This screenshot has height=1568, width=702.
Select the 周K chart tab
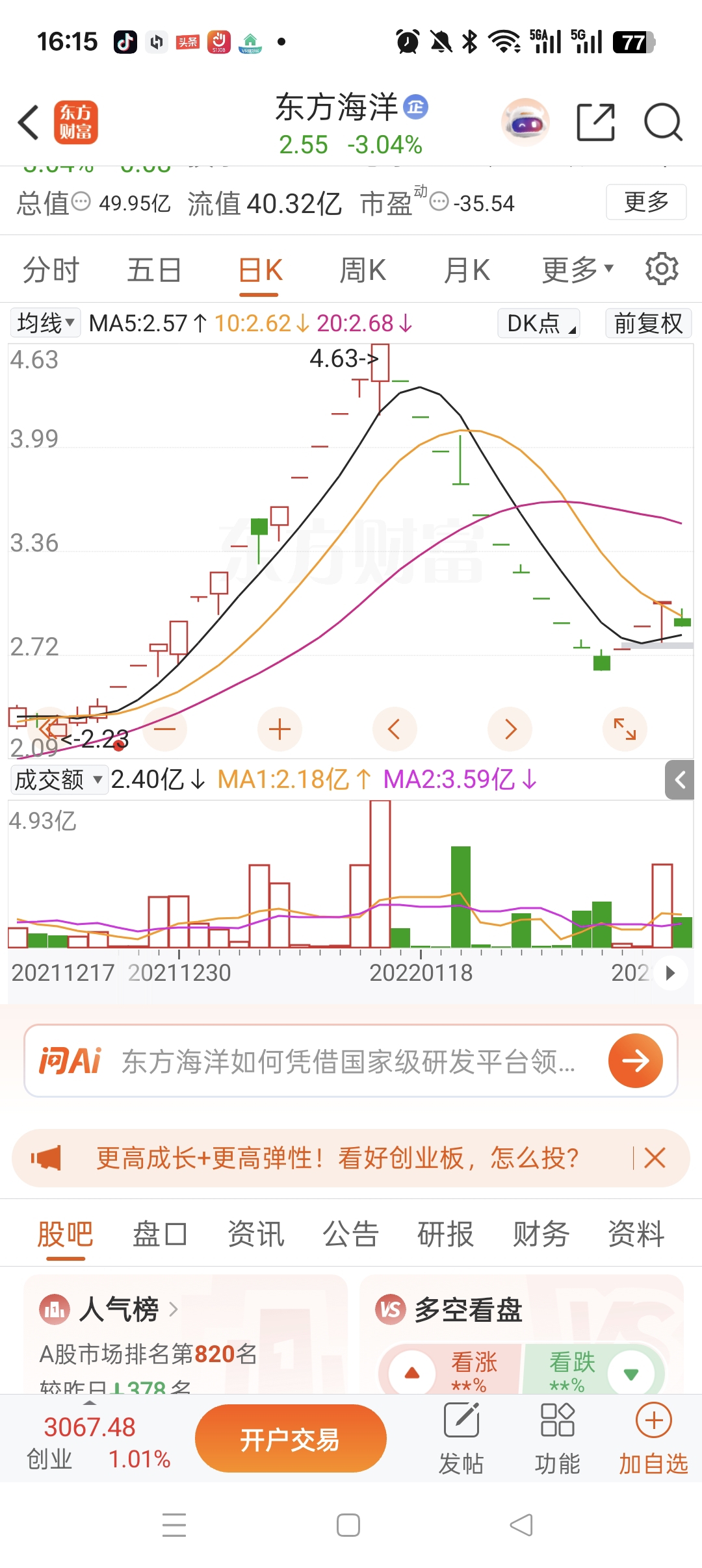pos(363,270)
